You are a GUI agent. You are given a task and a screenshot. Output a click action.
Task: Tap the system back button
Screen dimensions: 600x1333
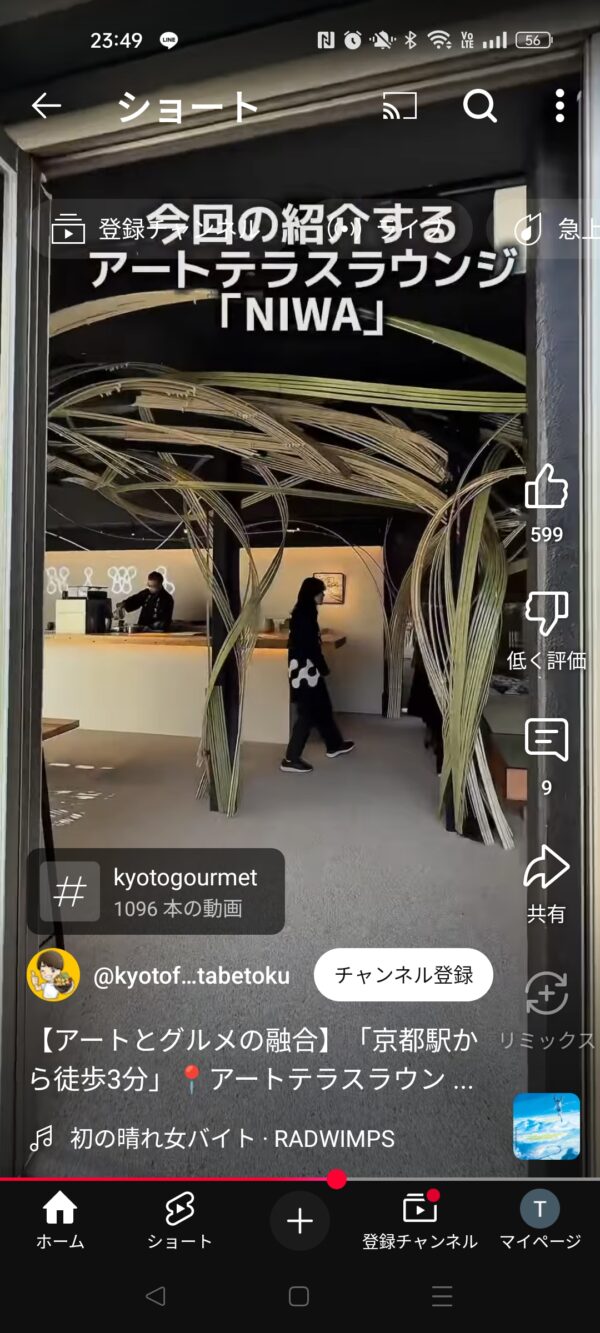[155, 1297]
